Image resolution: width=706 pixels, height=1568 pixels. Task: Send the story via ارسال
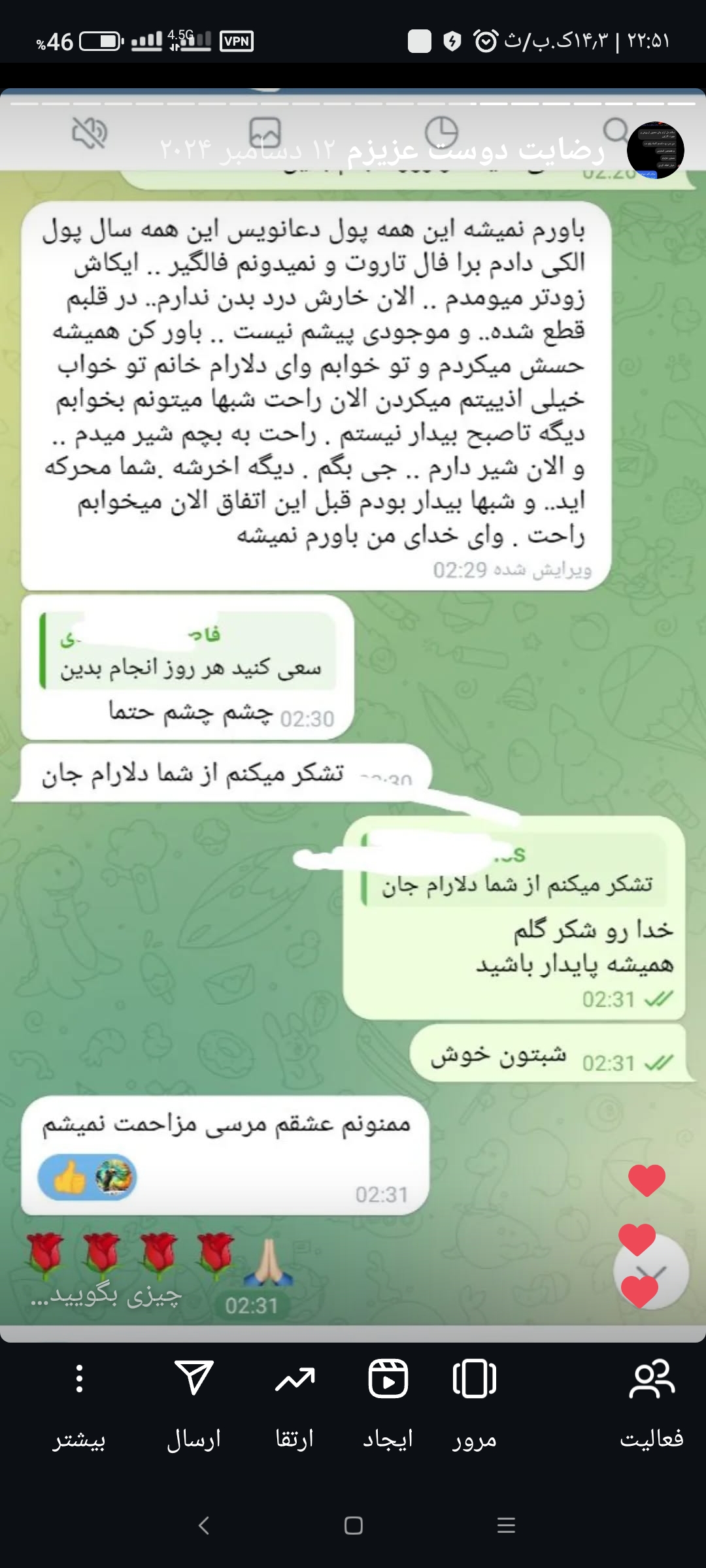193,1402
